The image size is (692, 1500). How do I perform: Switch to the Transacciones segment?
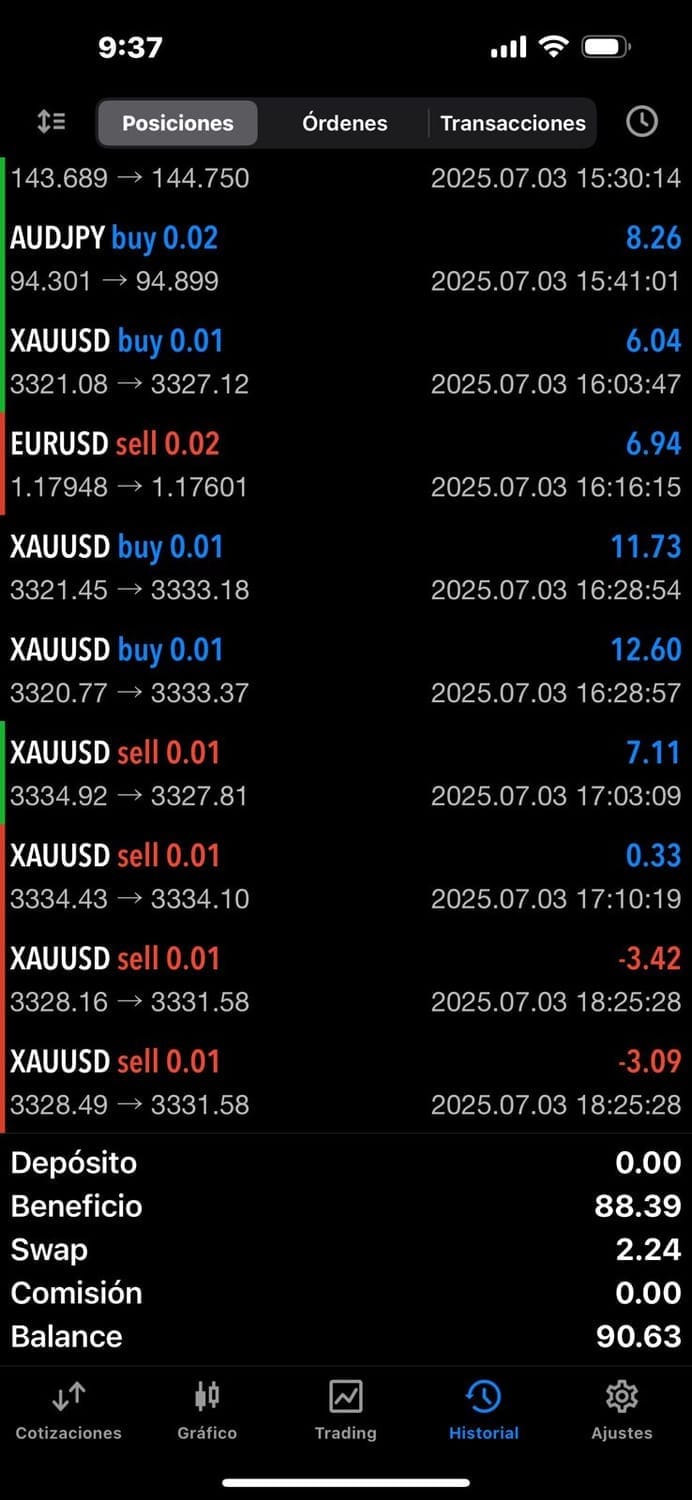(513, 123)
